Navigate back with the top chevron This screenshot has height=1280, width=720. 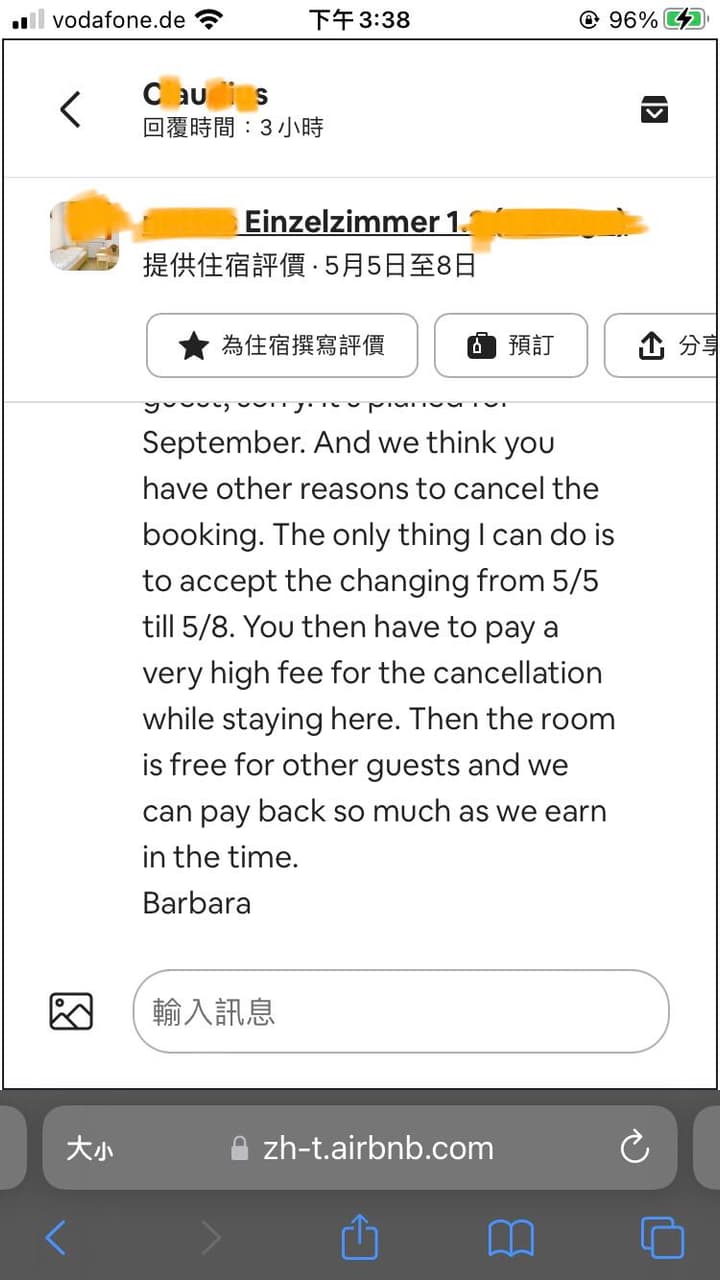tap(69, 108)
